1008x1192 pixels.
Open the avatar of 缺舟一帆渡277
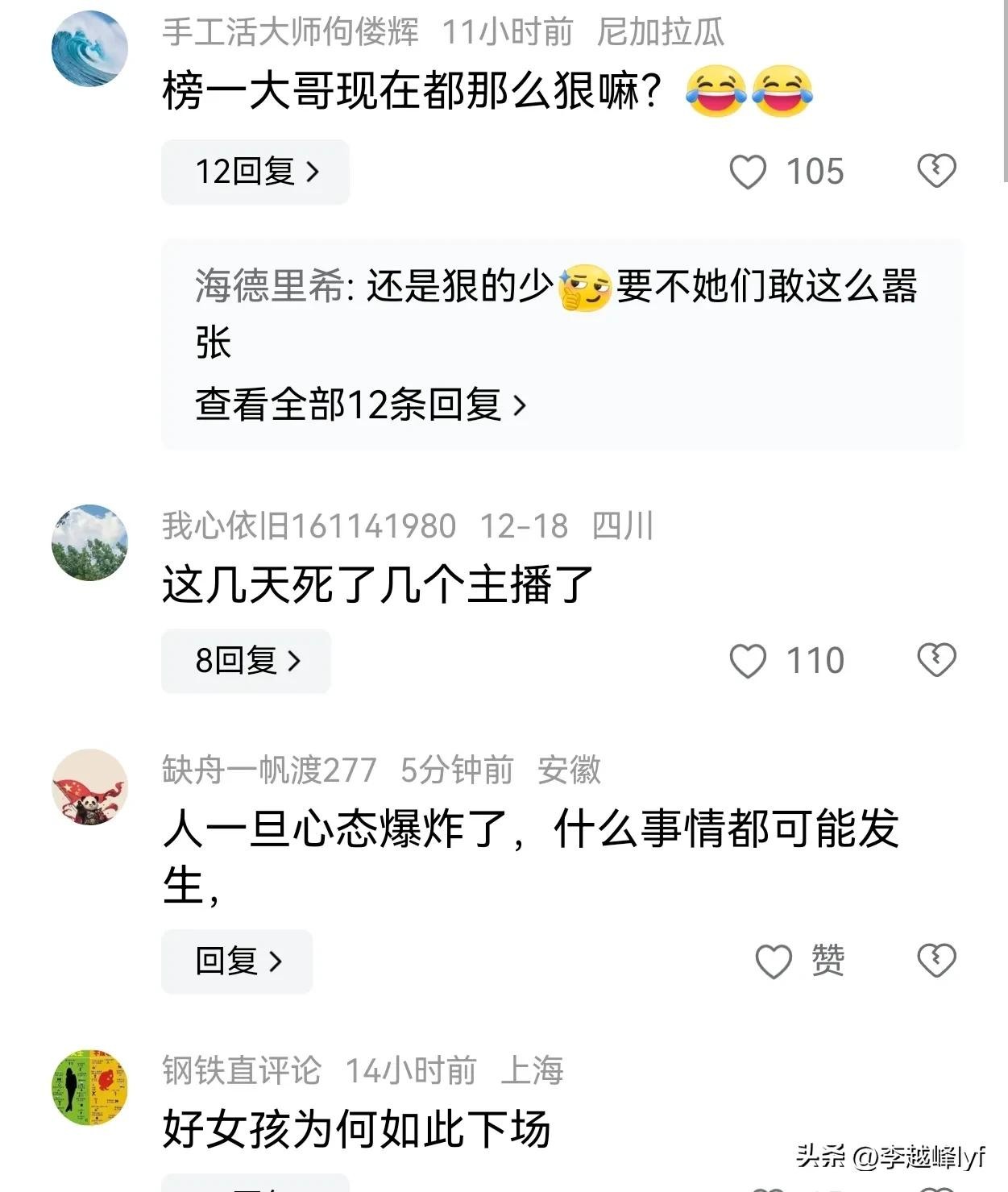point(89,787)
